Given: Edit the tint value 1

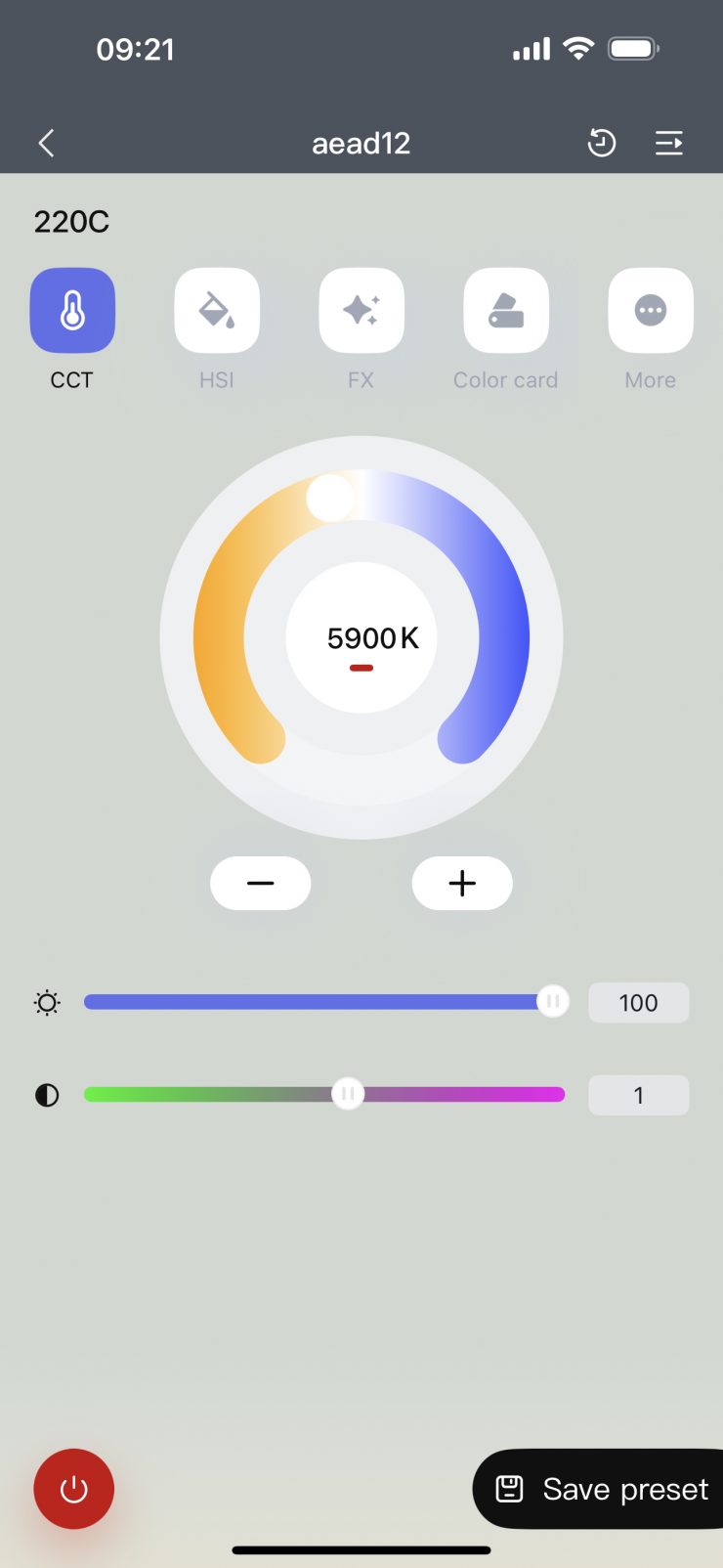Looking at the screenshot, I should tap(638, 1095).
